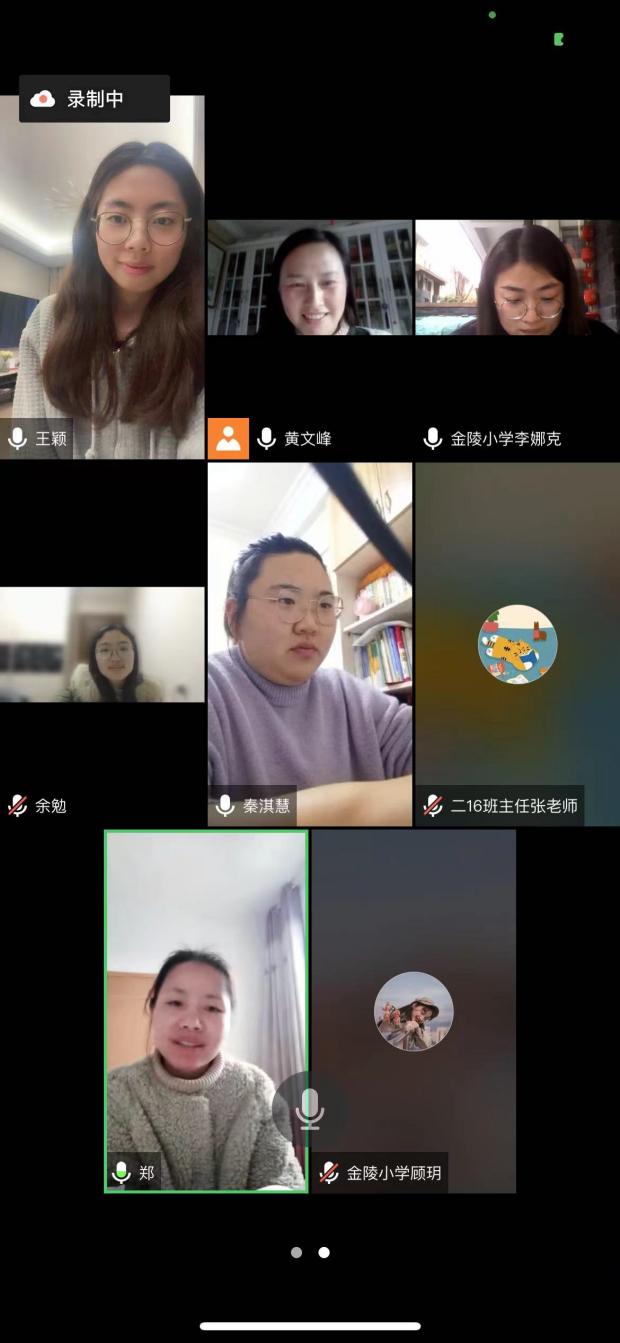Image resolution: width=620 pixels, height=1343 pixels.
Task: Tap 金陵小学李娜克's video tile
Action: 516,279
